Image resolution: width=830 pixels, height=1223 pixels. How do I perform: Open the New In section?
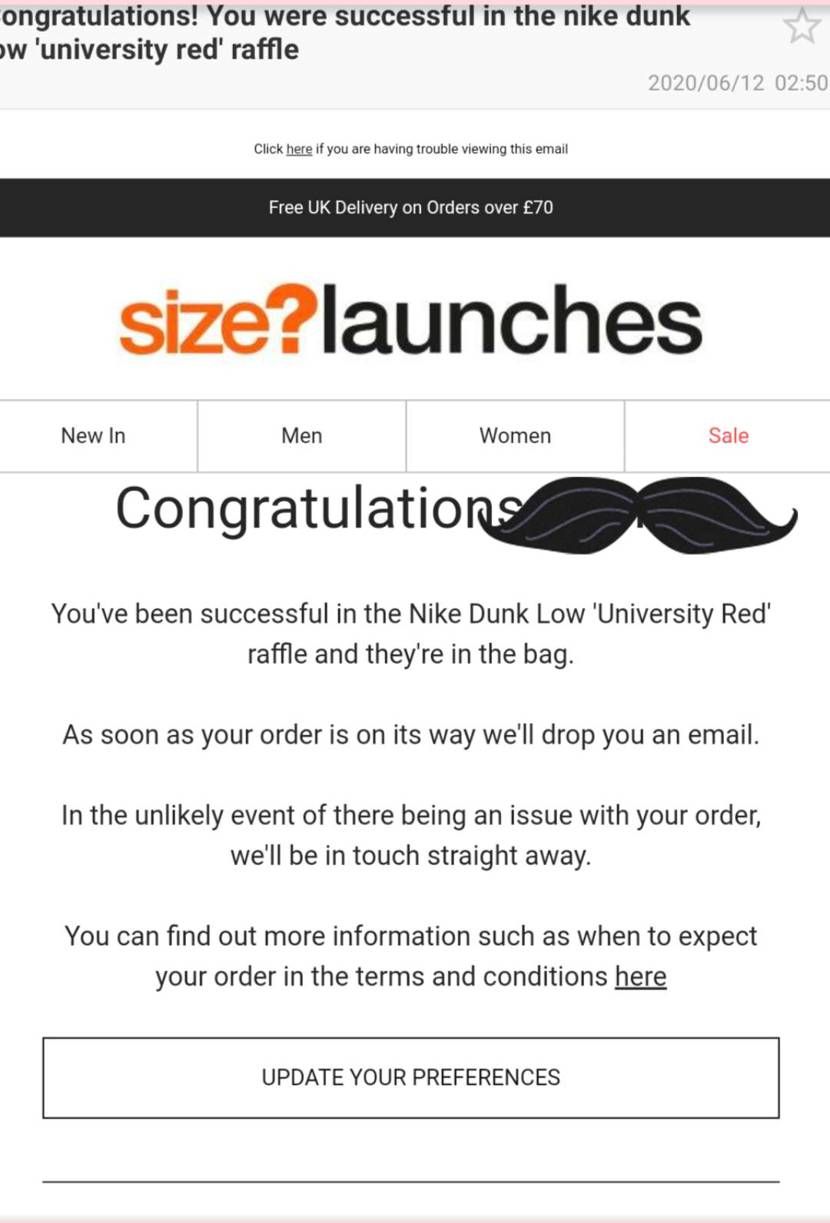[x=93, y=435]
